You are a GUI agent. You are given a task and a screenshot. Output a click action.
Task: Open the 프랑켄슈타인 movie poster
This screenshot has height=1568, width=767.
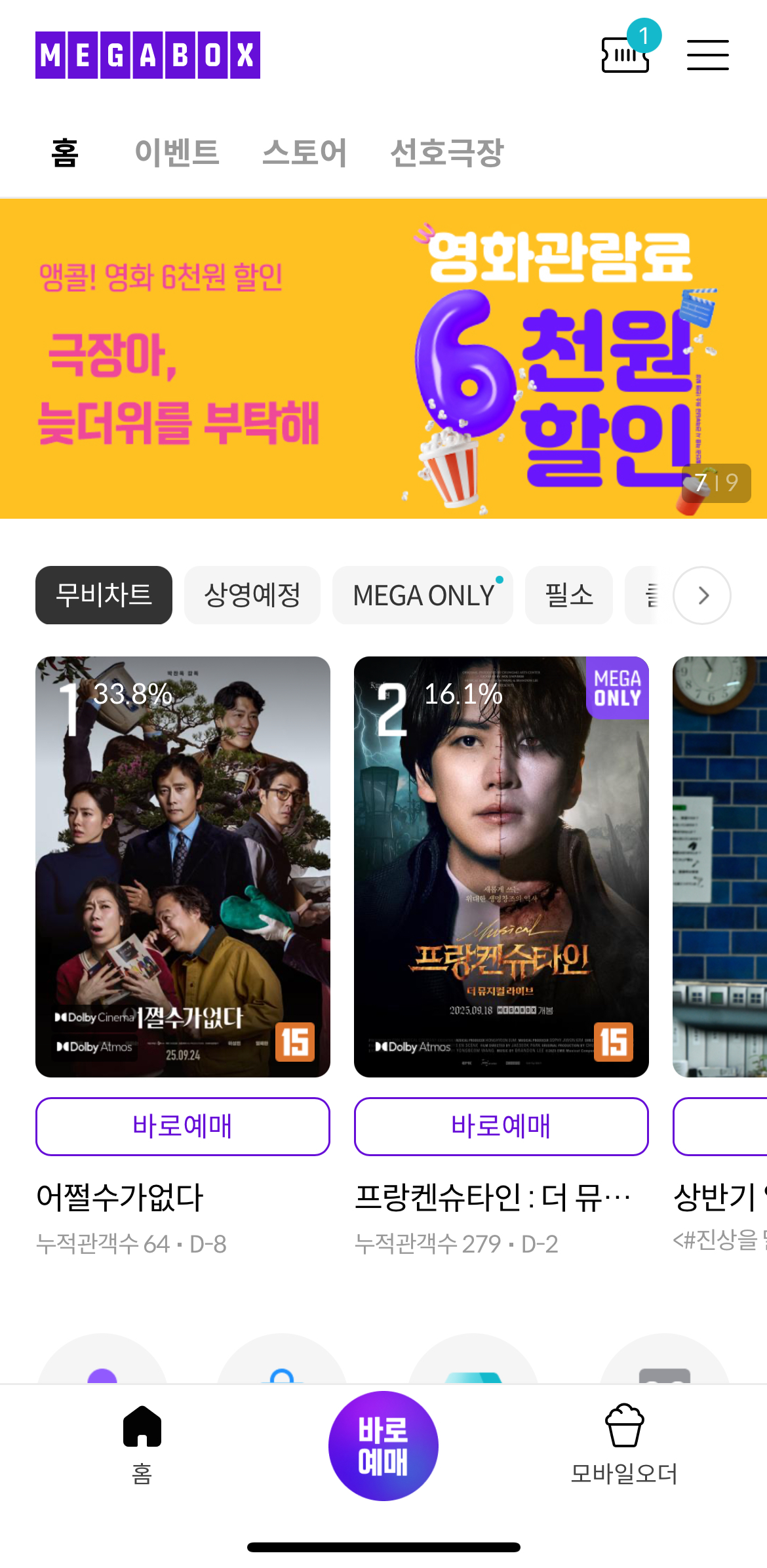(x=501, y=866)
